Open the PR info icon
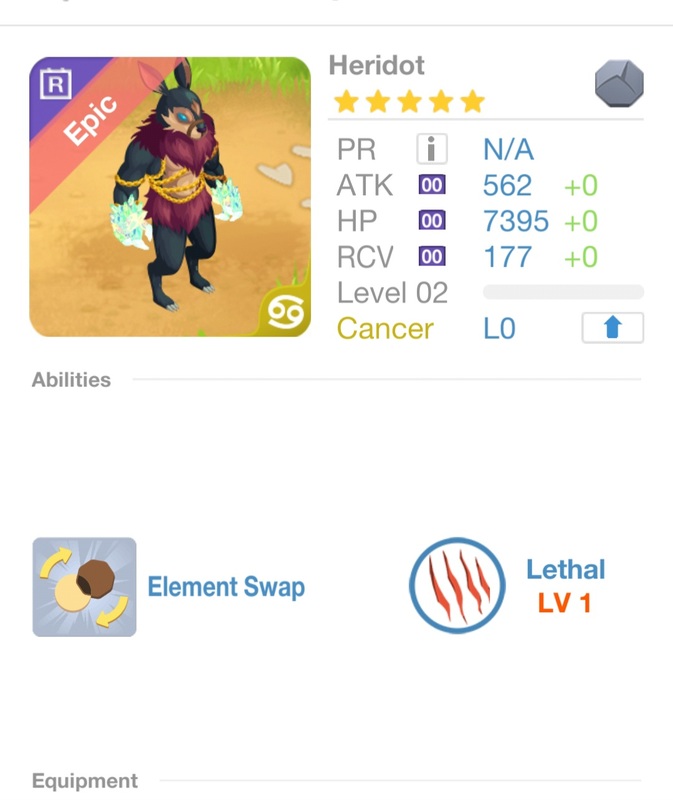 coord(431,150)
